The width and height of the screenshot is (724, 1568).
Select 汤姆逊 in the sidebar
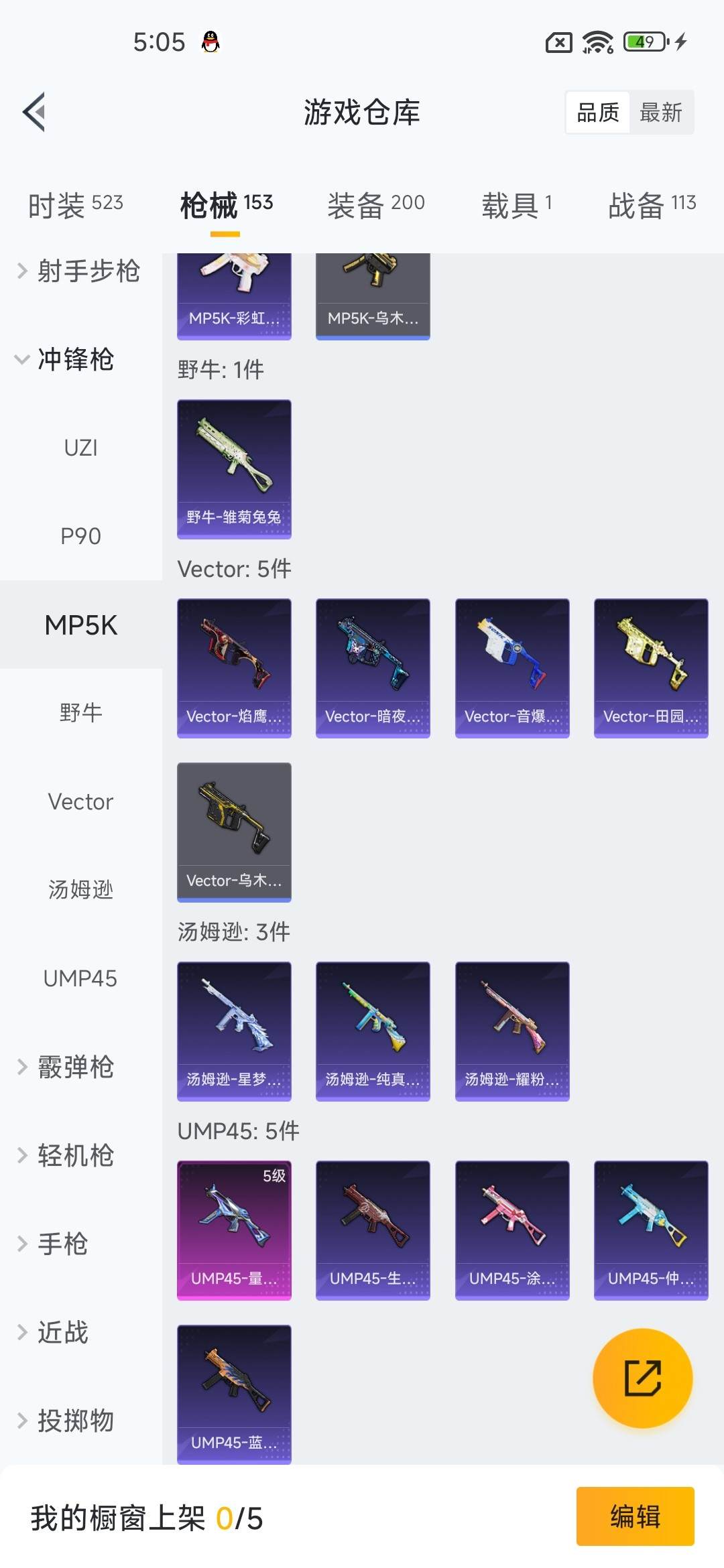click(x=80, y=890)
